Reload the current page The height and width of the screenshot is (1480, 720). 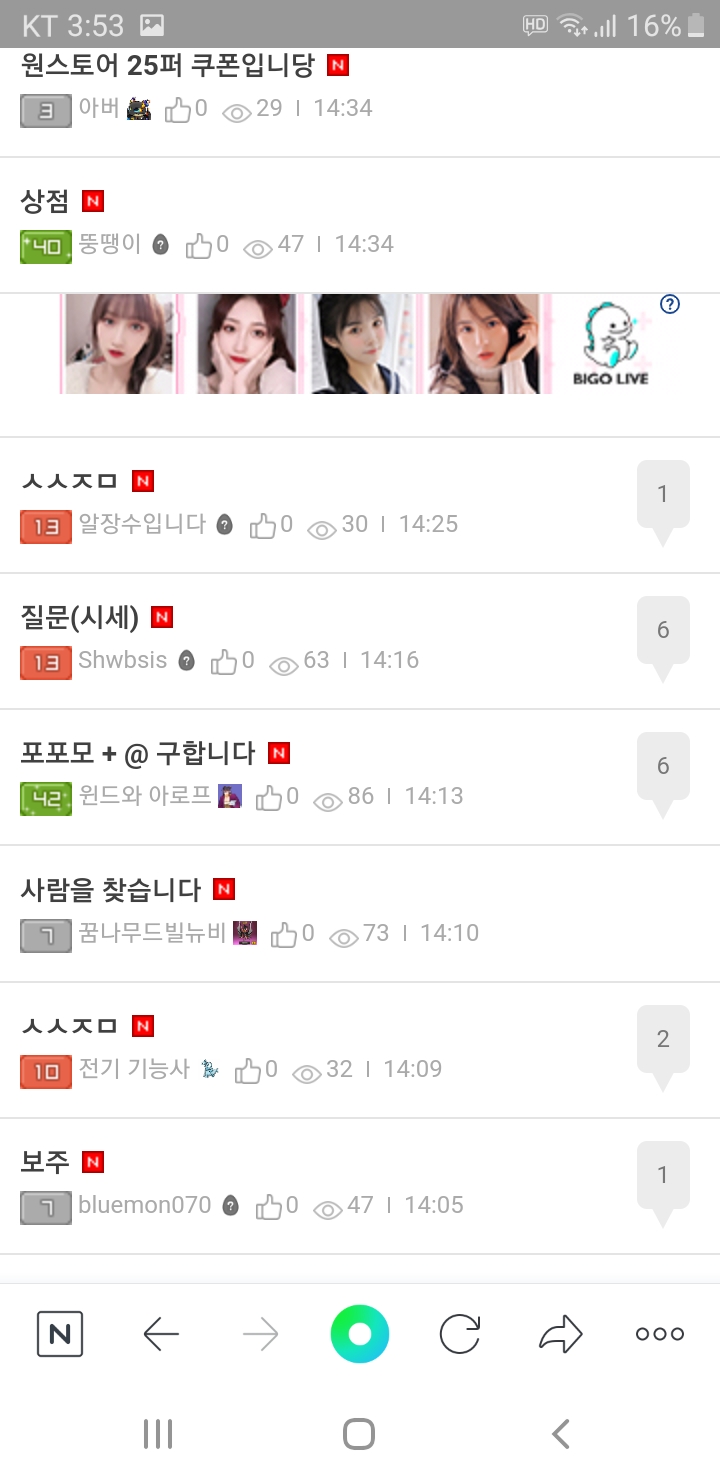pos(460,1334)
